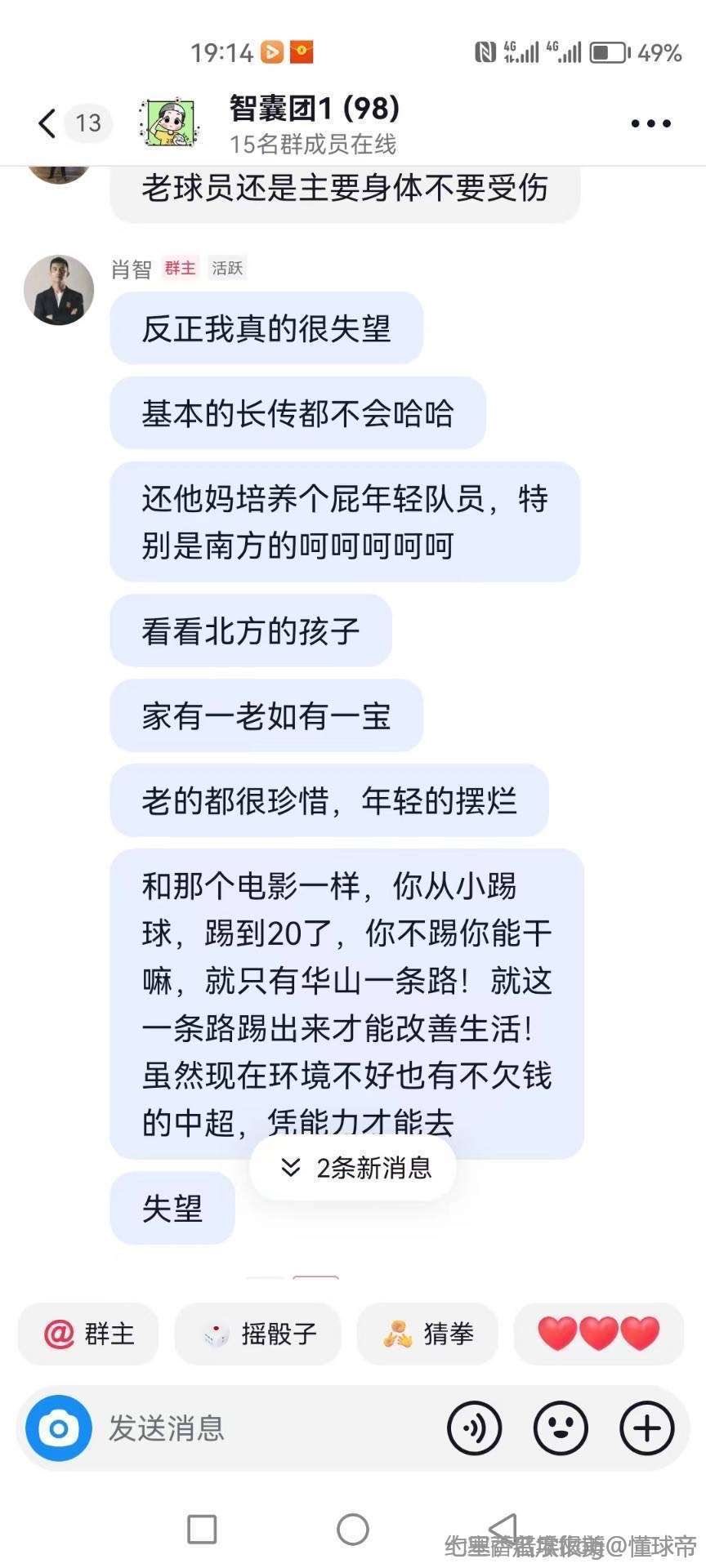Viewport: 706px width, 1568px height.
Task: Open the plus attachments menu
Action: pos(647,1428)
